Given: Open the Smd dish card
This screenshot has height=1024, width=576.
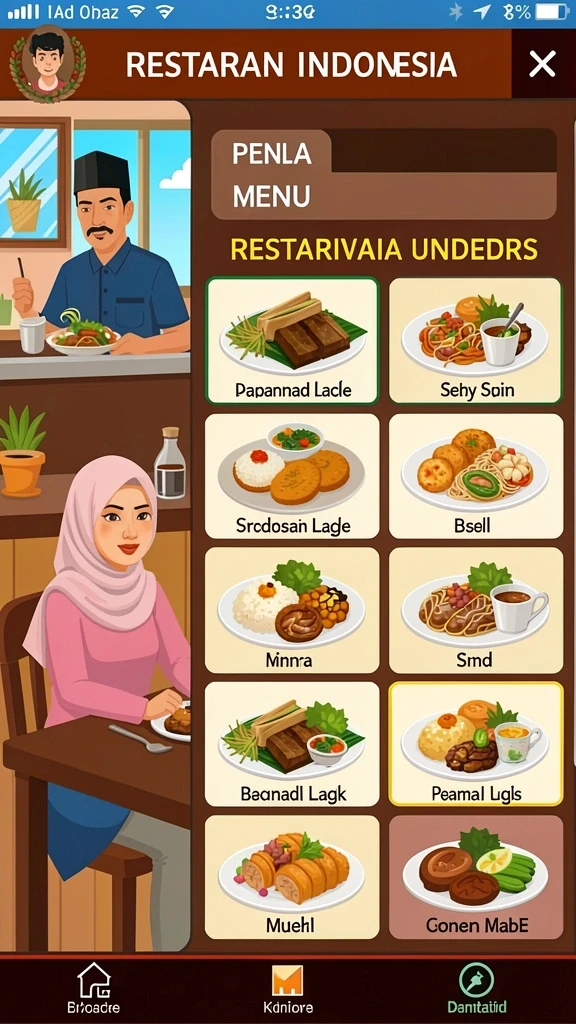Looking at the screenshot, I should point(476,610).
